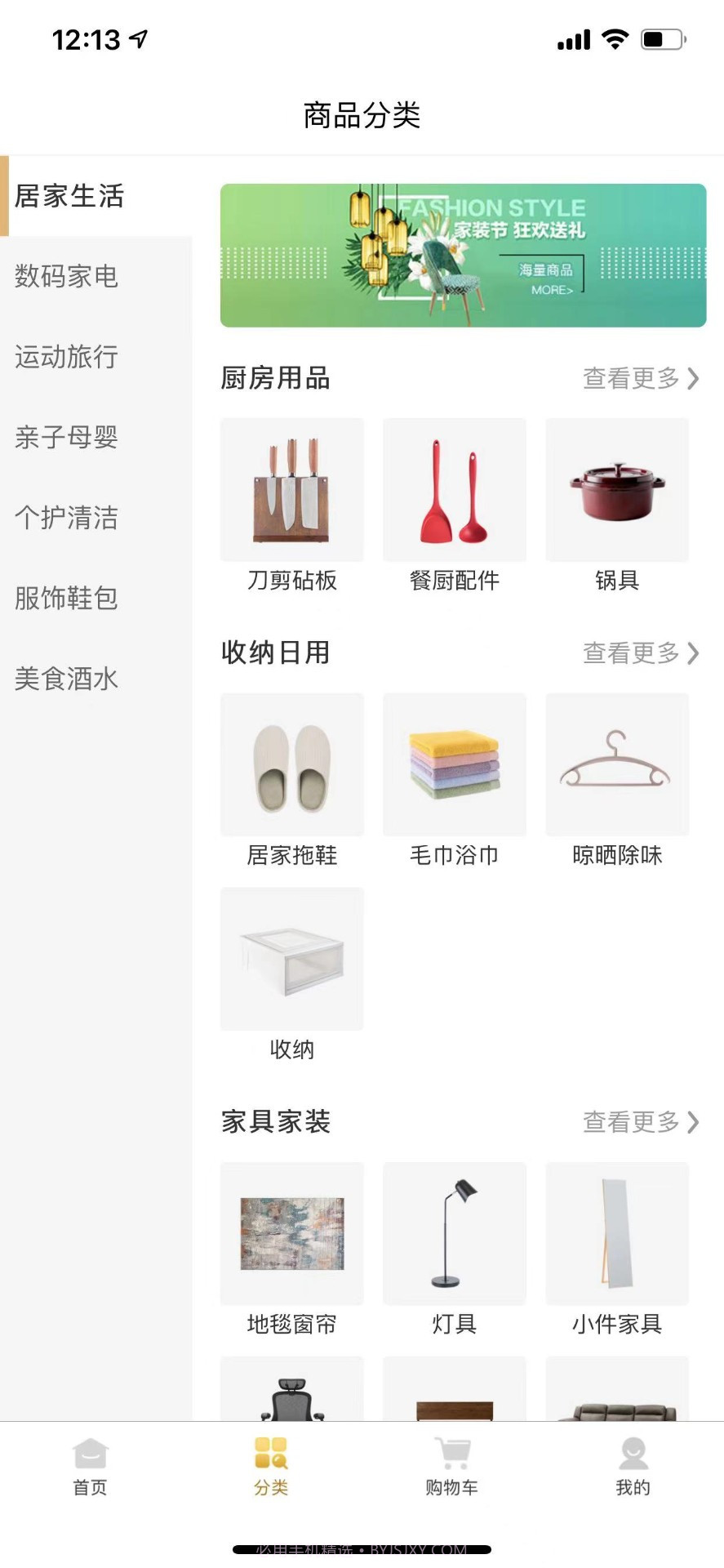Image resolution: width=724 pixels, height=1568 pixels.
Task: Open the 毛巾浴巾 towels thumbnail
Action: (x=454, y=764)
